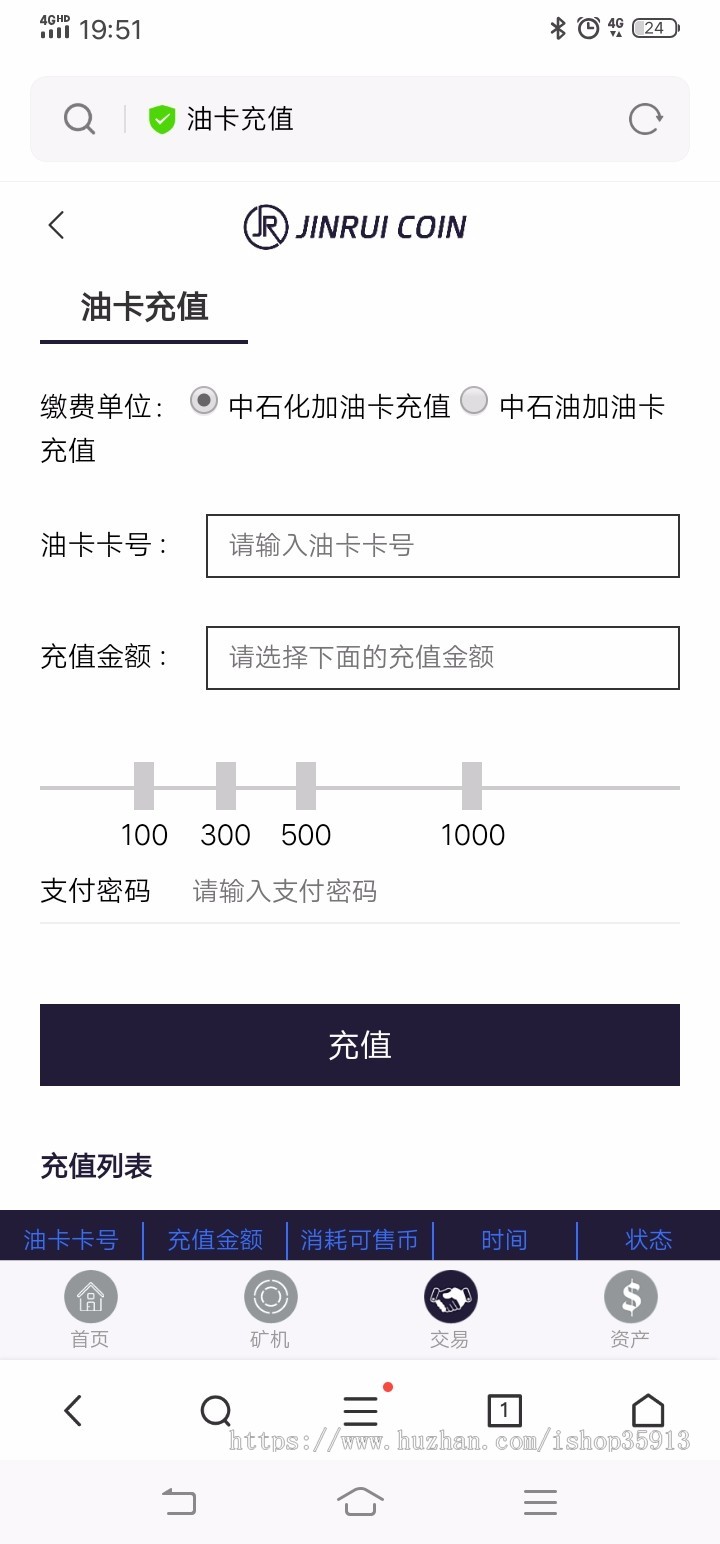Tap the back chevron at page top
The height and width of the screenshot is (1544, 720).
56,226
